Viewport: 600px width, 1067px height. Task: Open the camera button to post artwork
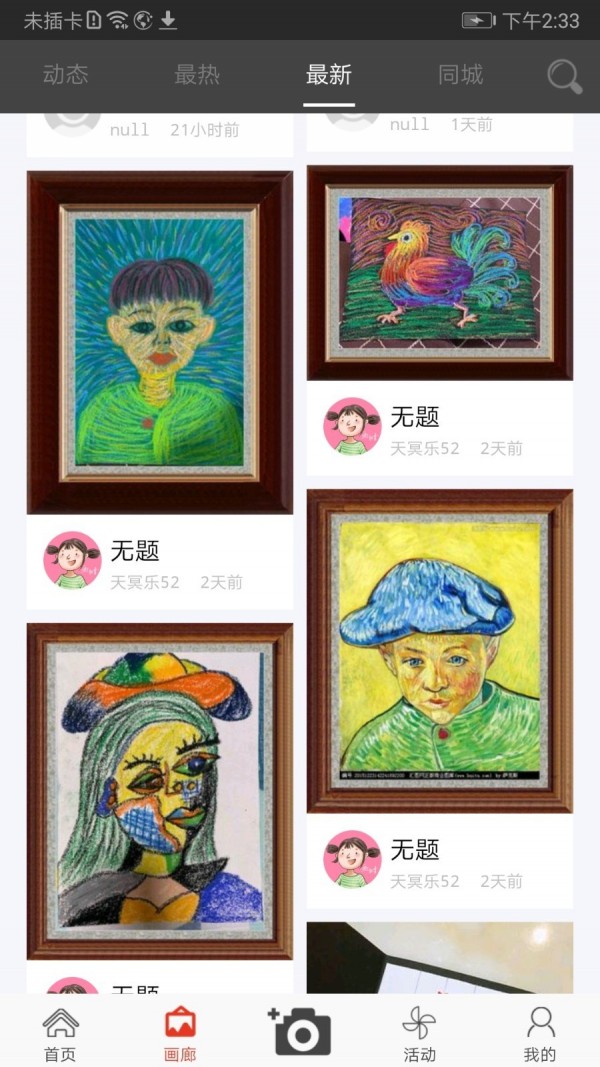300,1031
